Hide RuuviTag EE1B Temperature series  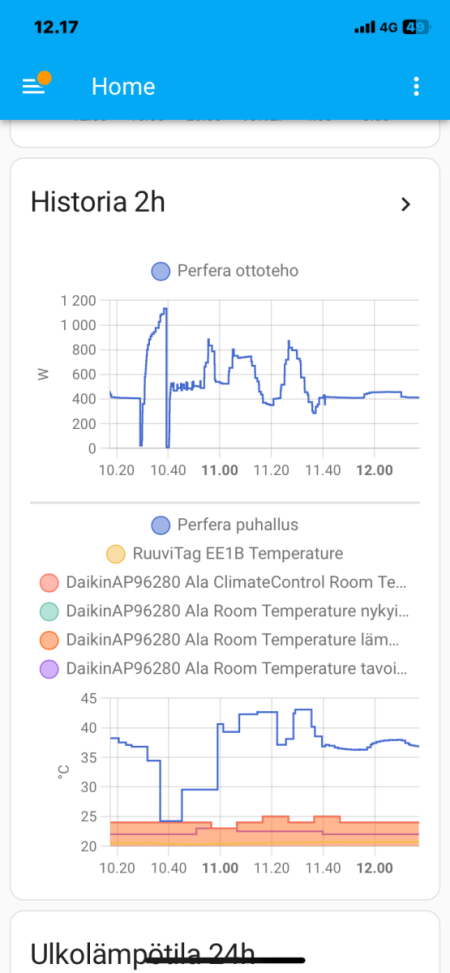pyautogui.click(x=225, y=554)
